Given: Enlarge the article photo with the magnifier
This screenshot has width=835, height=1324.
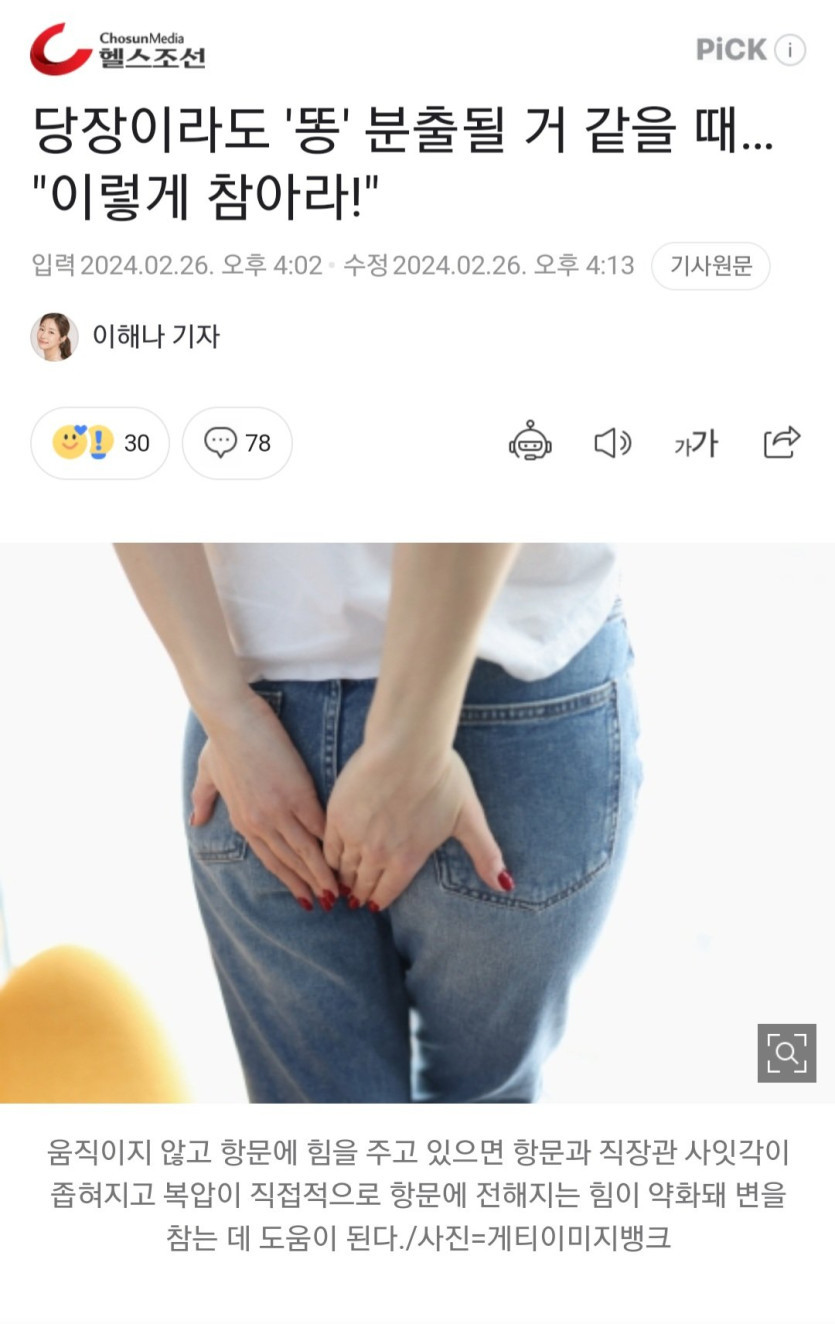Looking at the screenshot, I should point(786,1053).
